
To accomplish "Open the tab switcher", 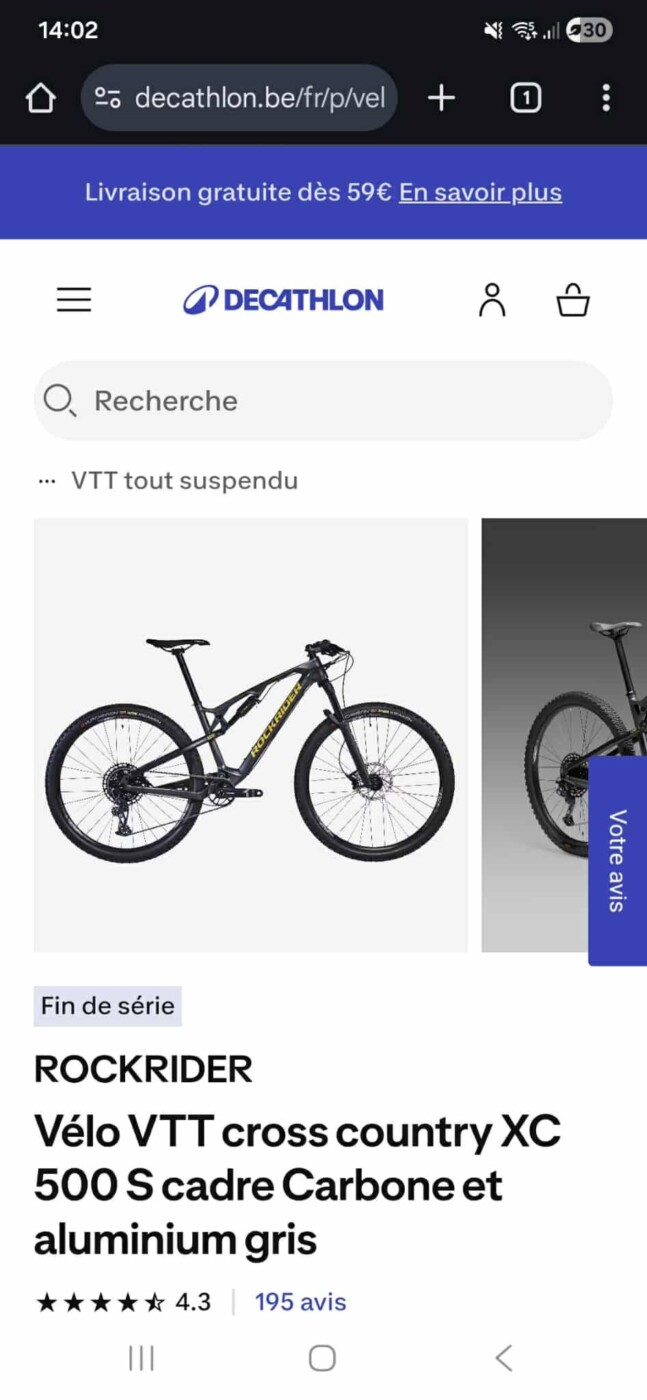I will [x=525, y=98].
